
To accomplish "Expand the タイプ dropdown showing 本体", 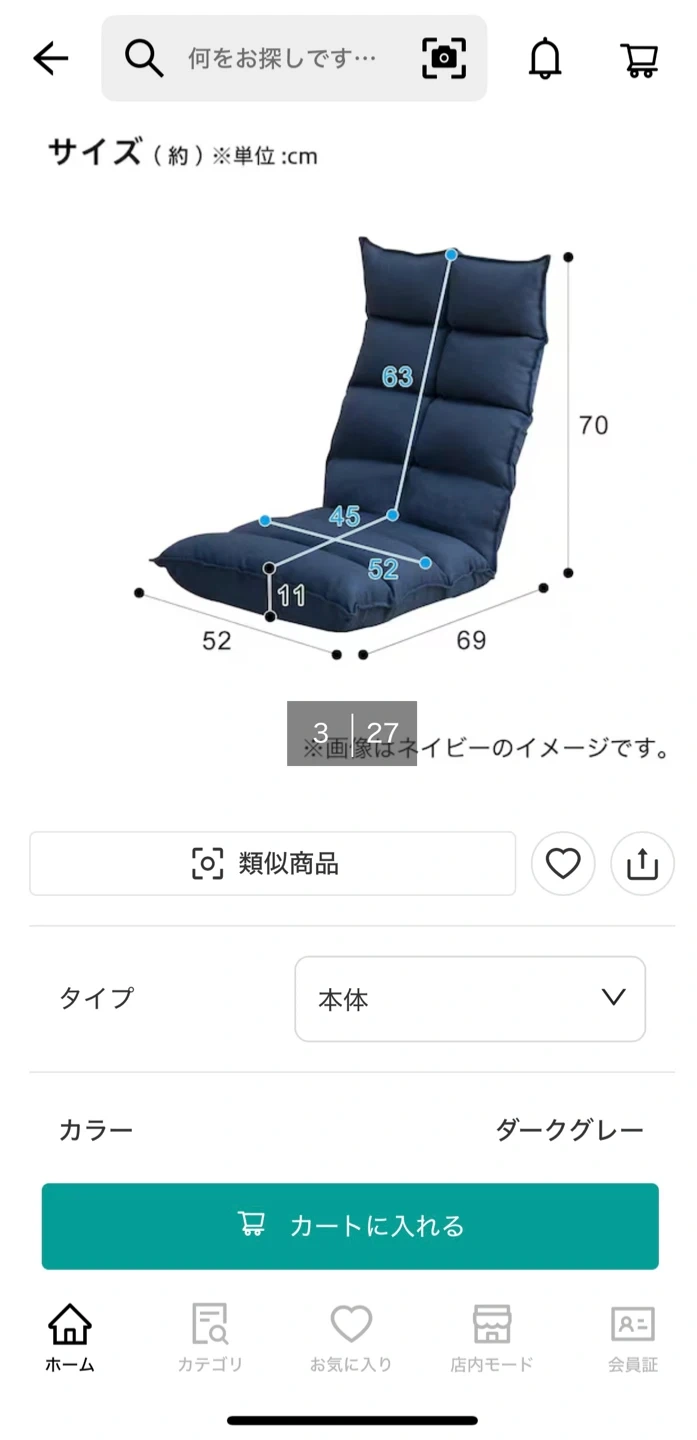I will (x=470, y=998).
